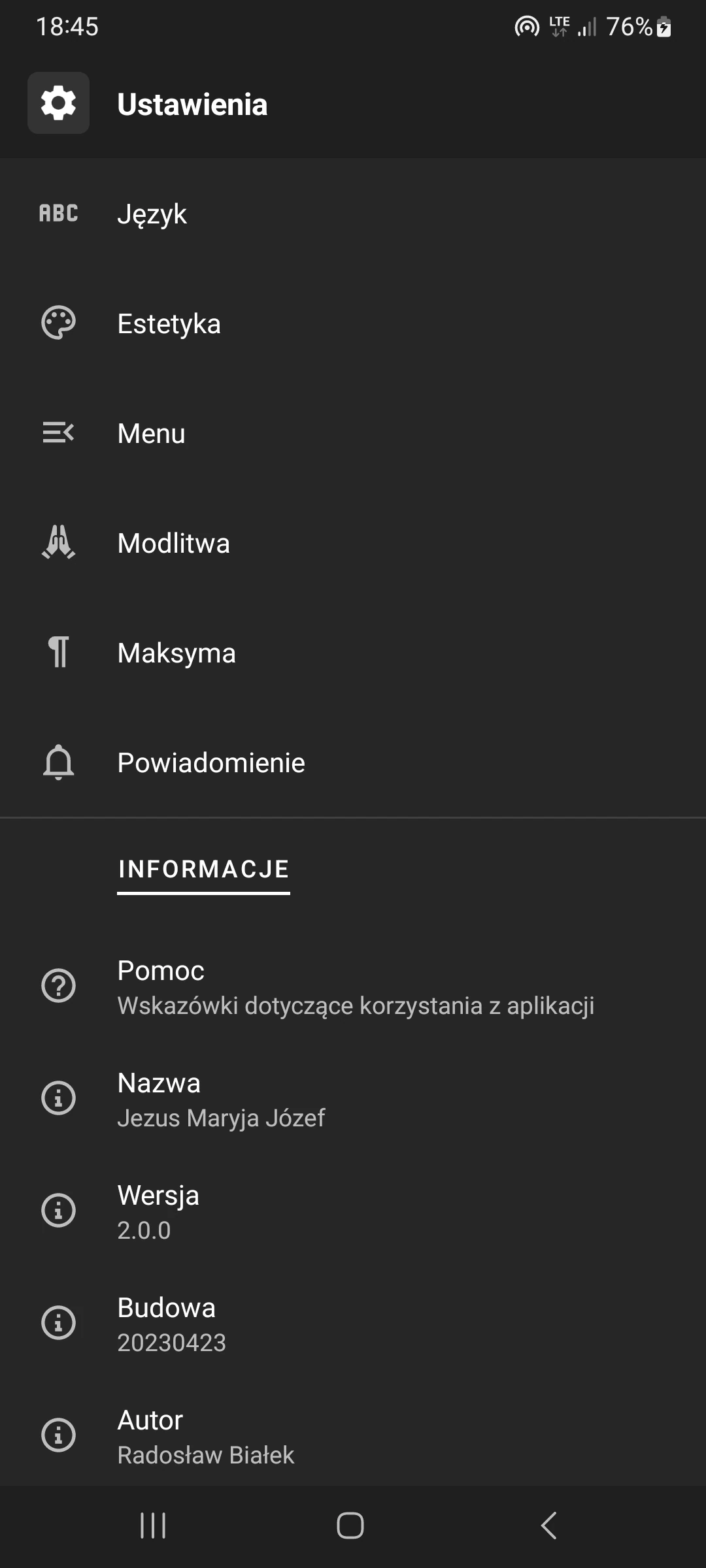Image resolution: width=706 pixels, height=1568 pixels.
Task: Click the collapsing menu icon beside Menu
Action: [x=58, y=433]
